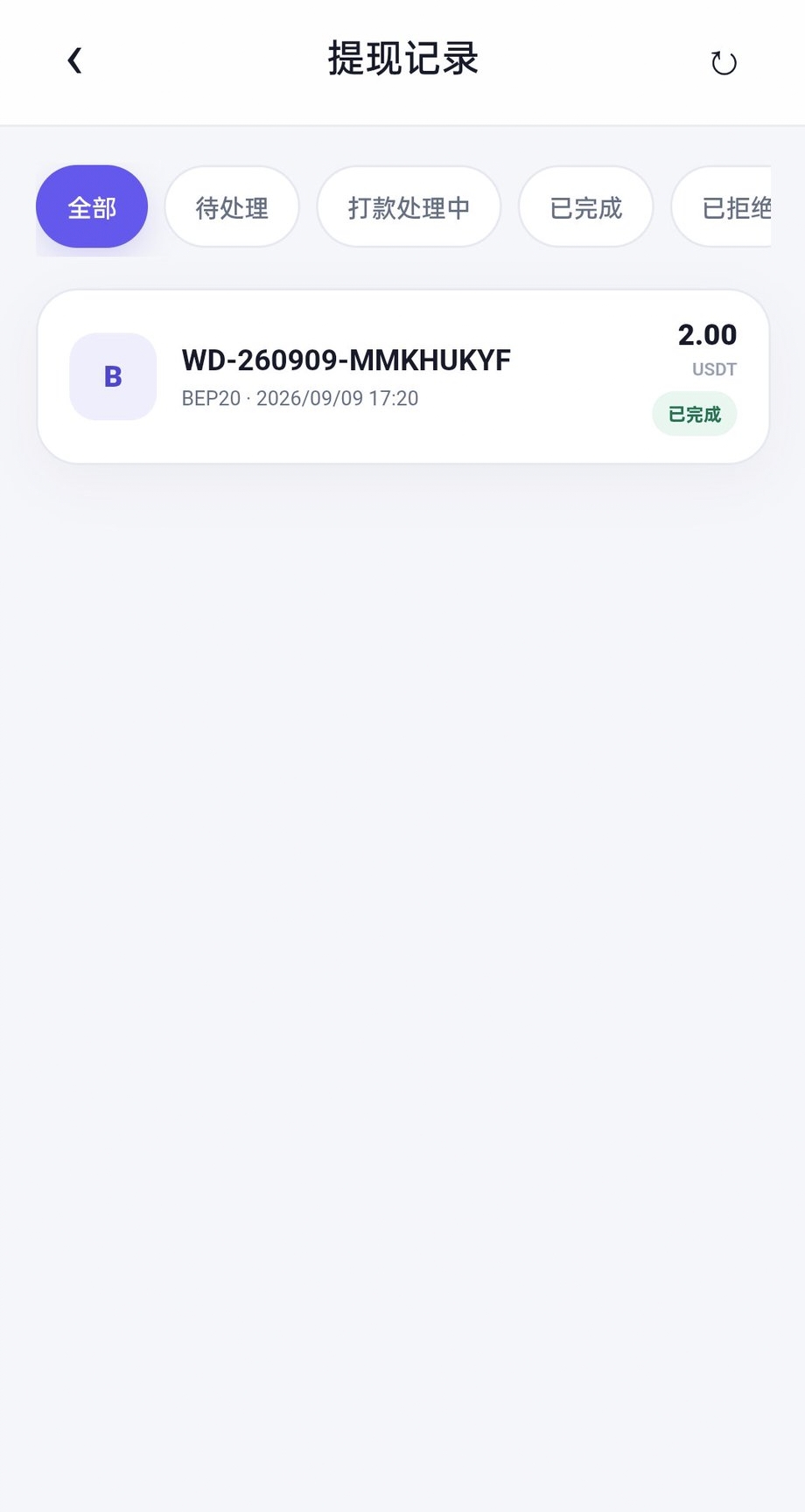Image resolution: width=805 pixels, height=1512 pixels.
Task: Filter by 已完成 records
Action: 585,207
